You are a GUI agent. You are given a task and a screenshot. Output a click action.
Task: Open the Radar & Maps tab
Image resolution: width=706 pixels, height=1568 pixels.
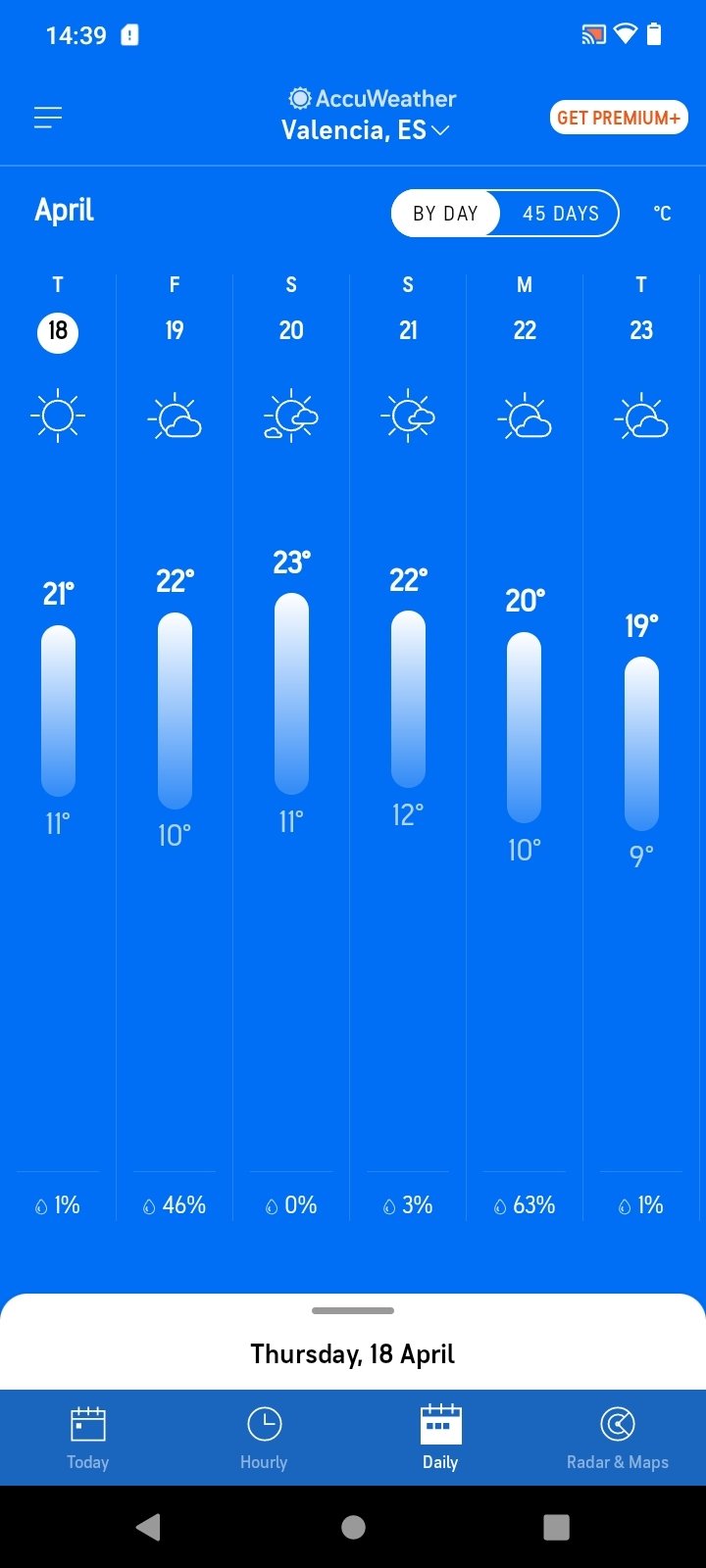click(618, 1438)
